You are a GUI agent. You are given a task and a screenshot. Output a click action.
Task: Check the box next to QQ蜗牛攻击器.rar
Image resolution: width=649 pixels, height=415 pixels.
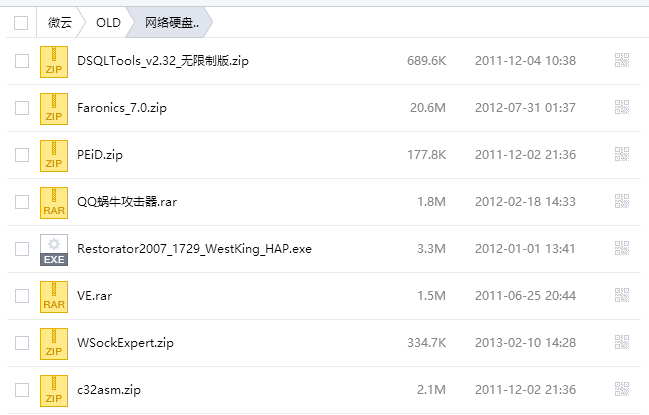click(22, 202)
